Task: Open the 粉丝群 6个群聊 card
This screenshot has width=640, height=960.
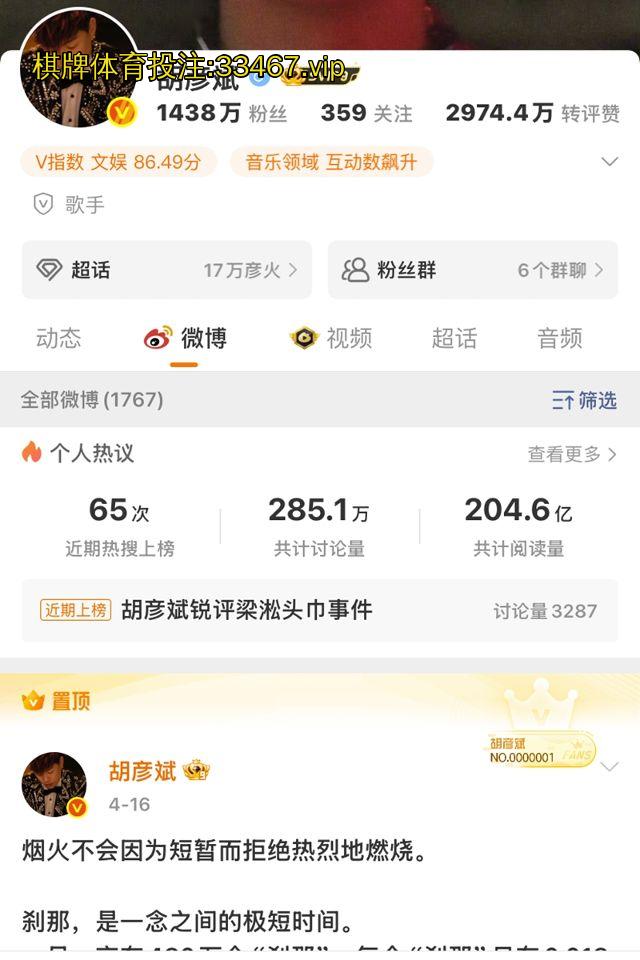Action: (x=473, y=270)
